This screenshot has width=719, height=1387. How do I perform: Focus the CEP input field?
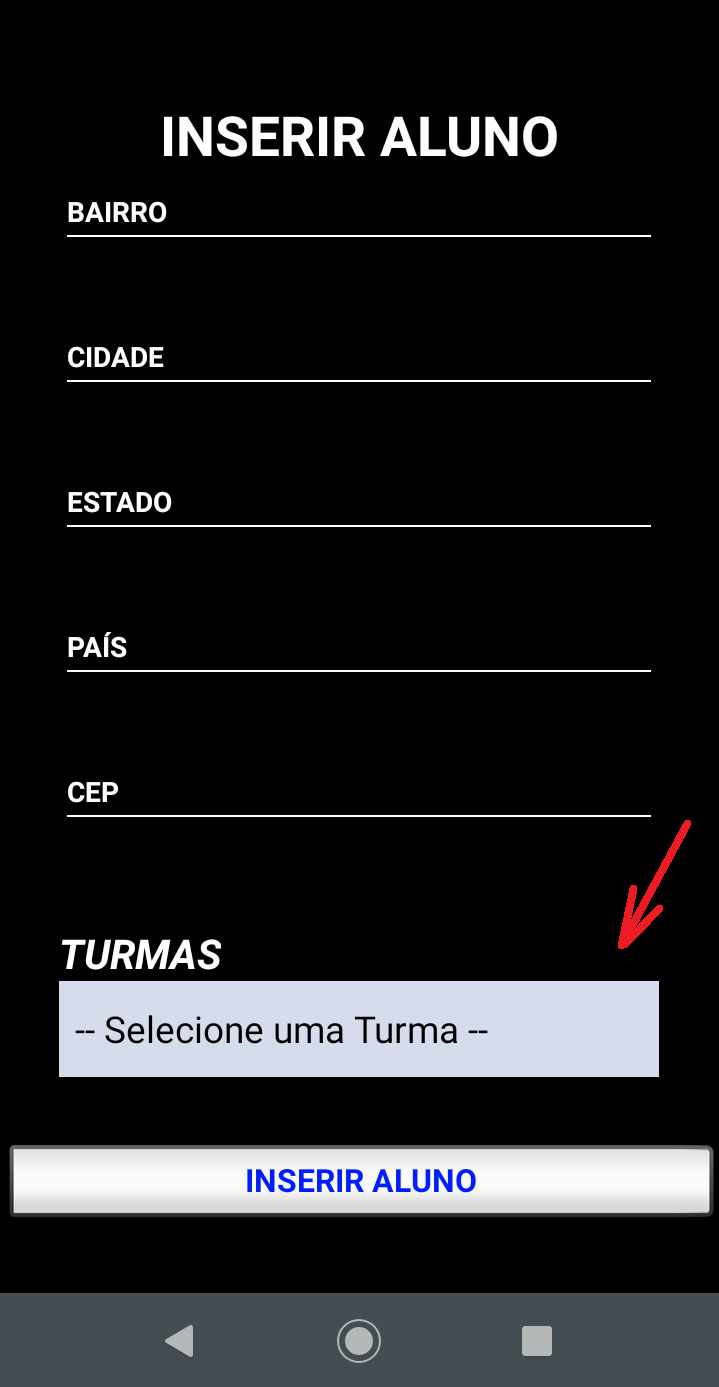click(x=358, y=794)
